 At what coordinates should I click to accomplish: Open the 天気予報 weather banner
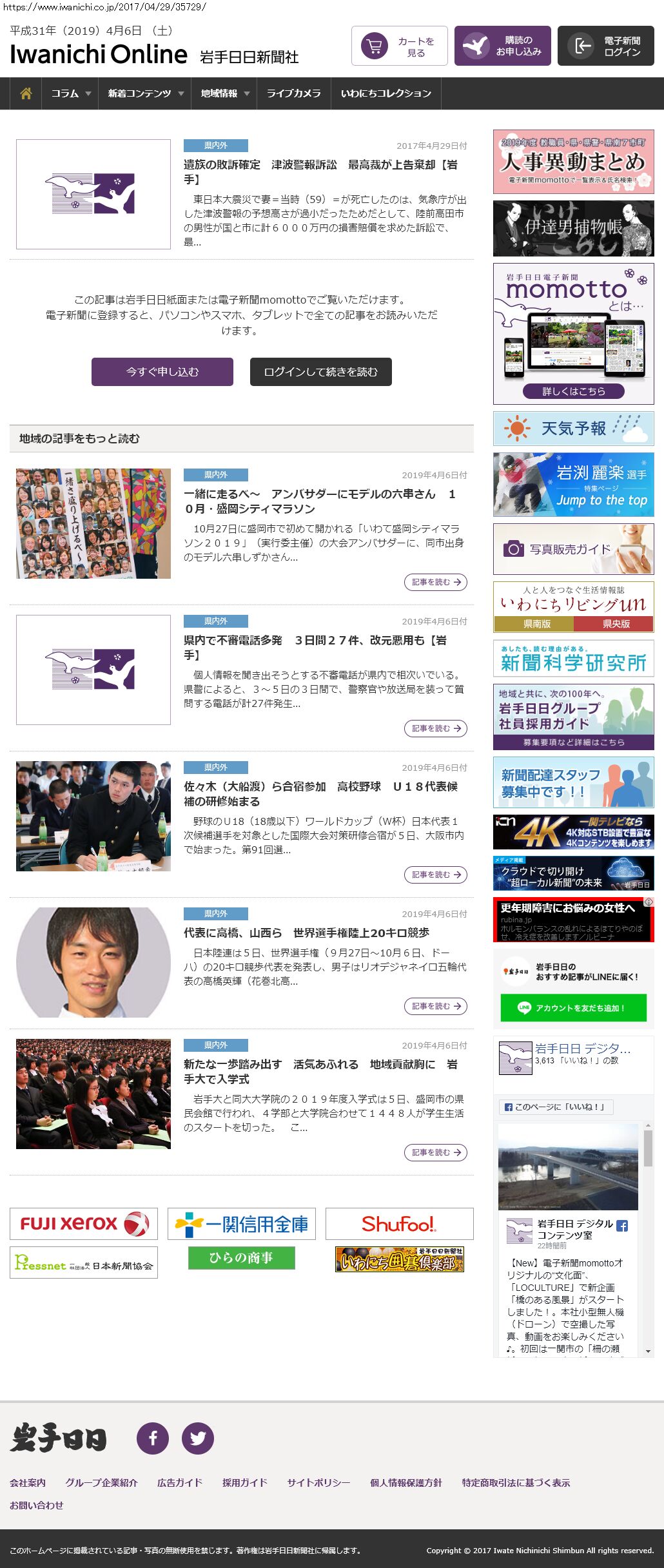573,429
